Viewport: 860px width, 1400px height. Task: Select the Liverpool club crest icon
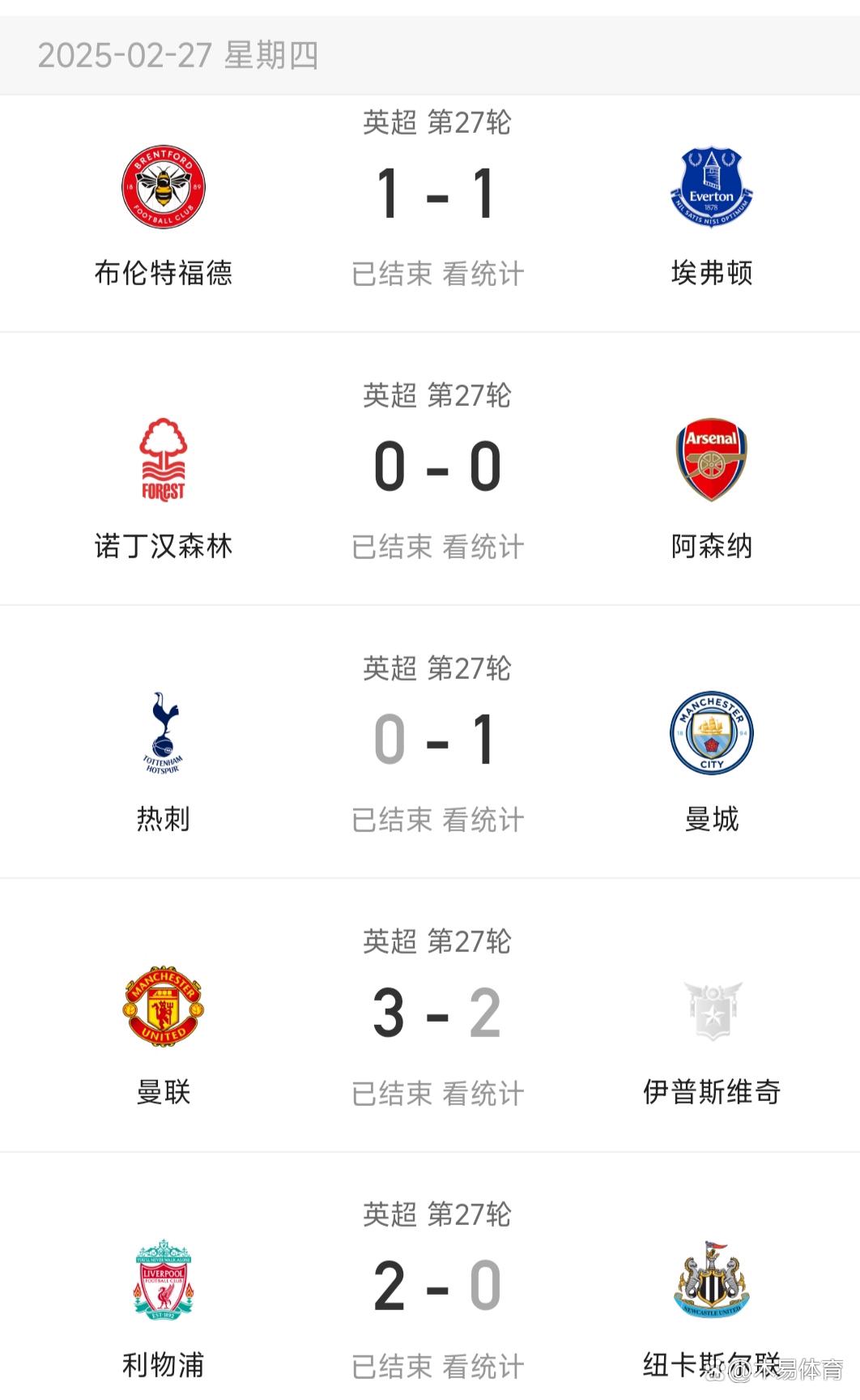[x=162, y=1278]
